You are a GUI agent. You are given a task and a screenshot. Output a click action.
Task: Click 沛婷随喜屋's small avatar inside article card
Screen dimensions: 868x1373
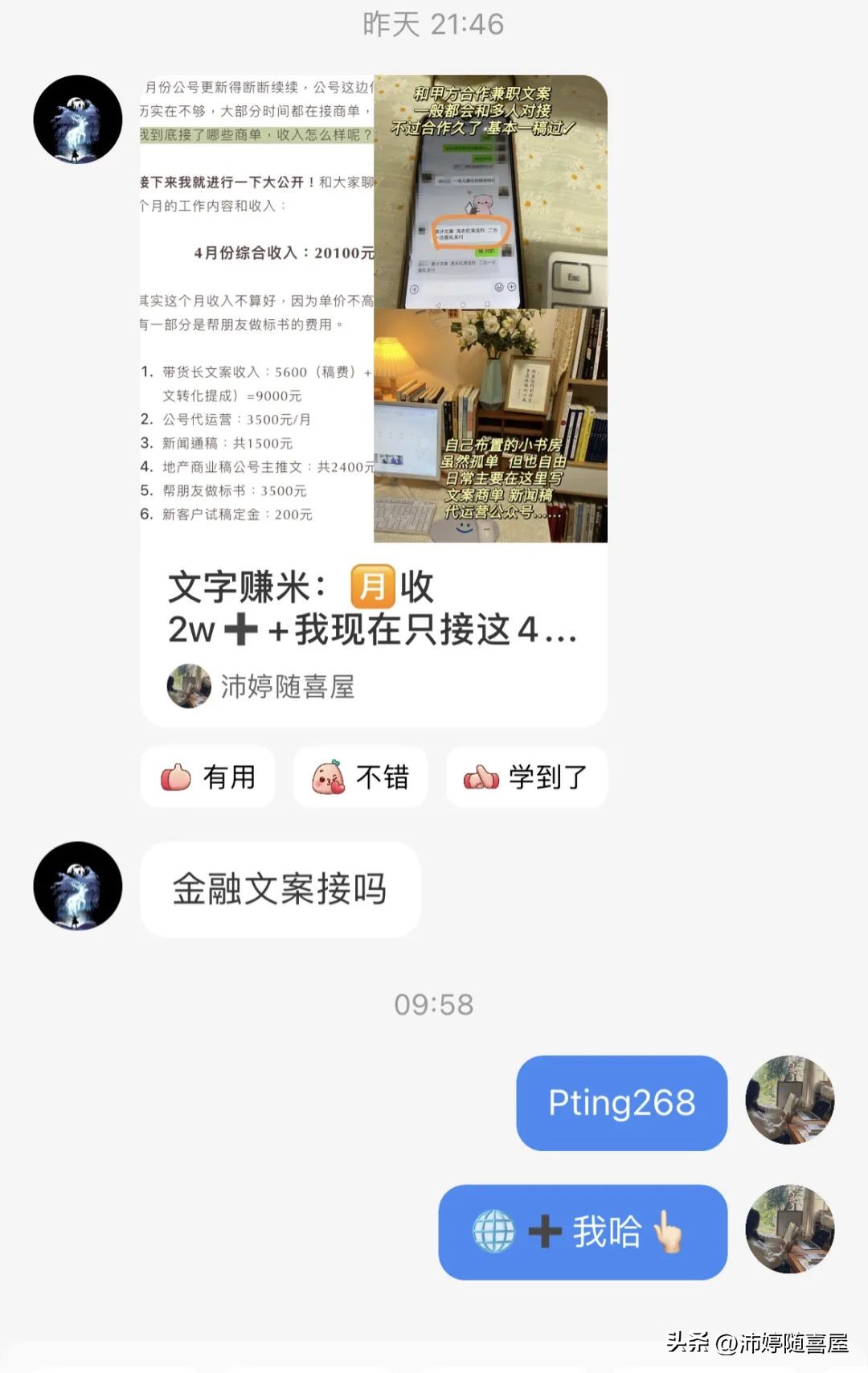190,687
